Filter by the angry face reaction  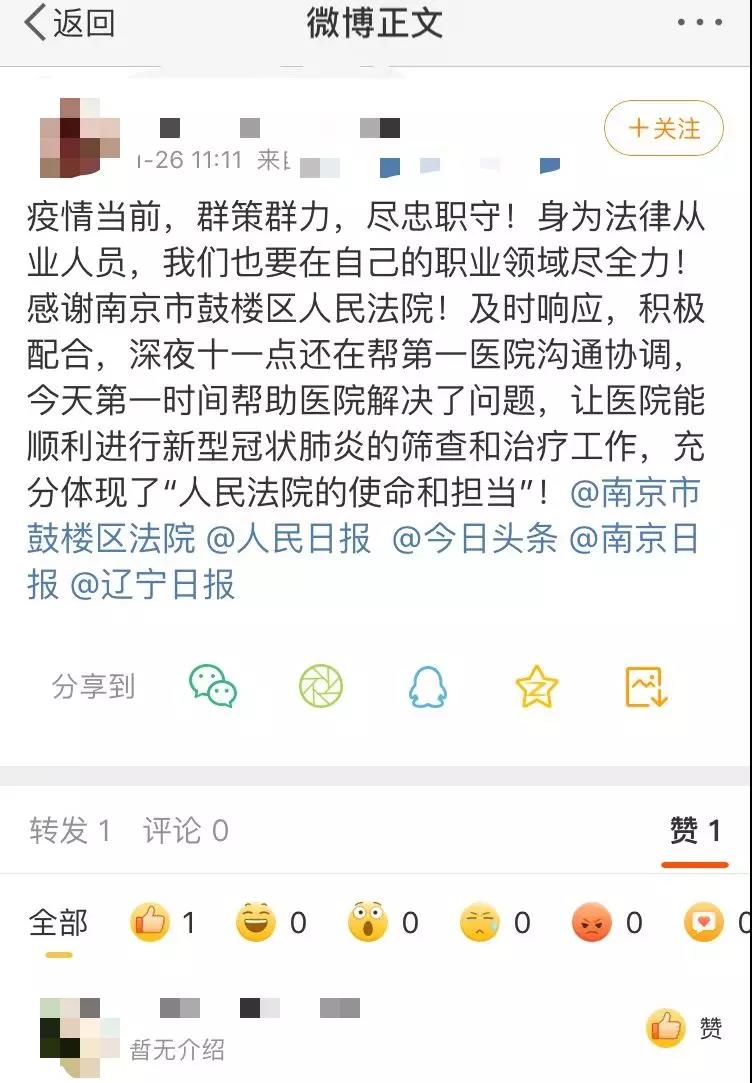point(592,922)
